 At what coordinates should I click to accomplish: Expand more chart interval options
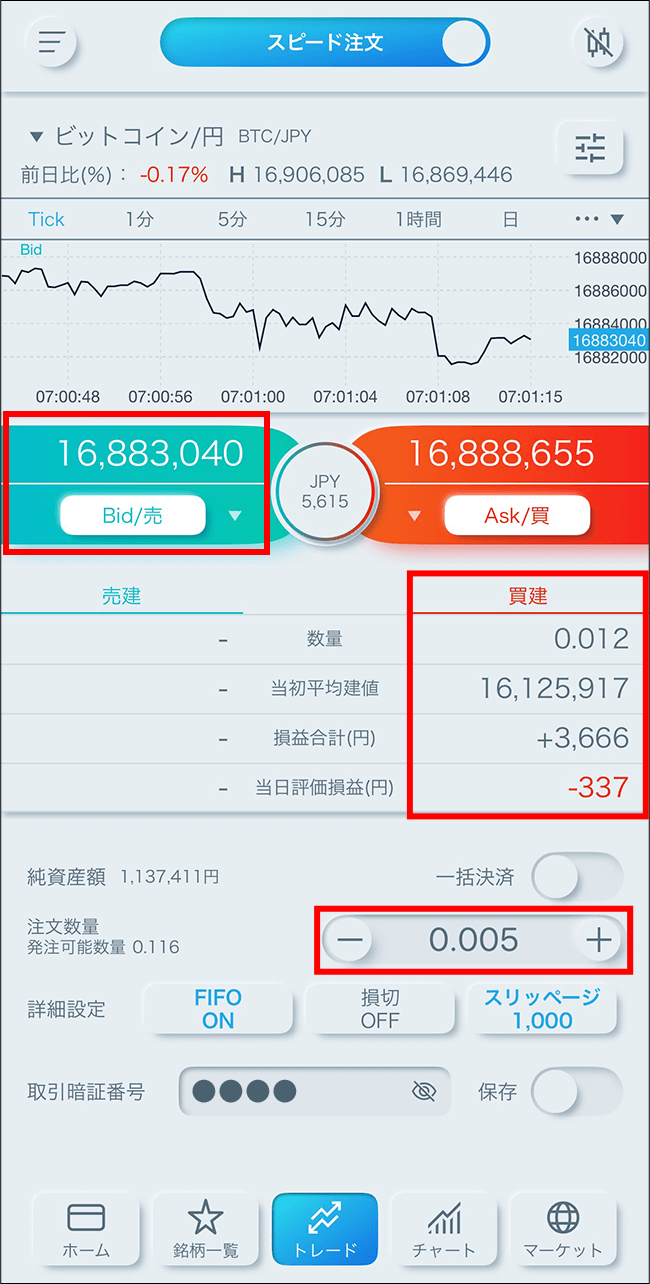coord(599,219)
